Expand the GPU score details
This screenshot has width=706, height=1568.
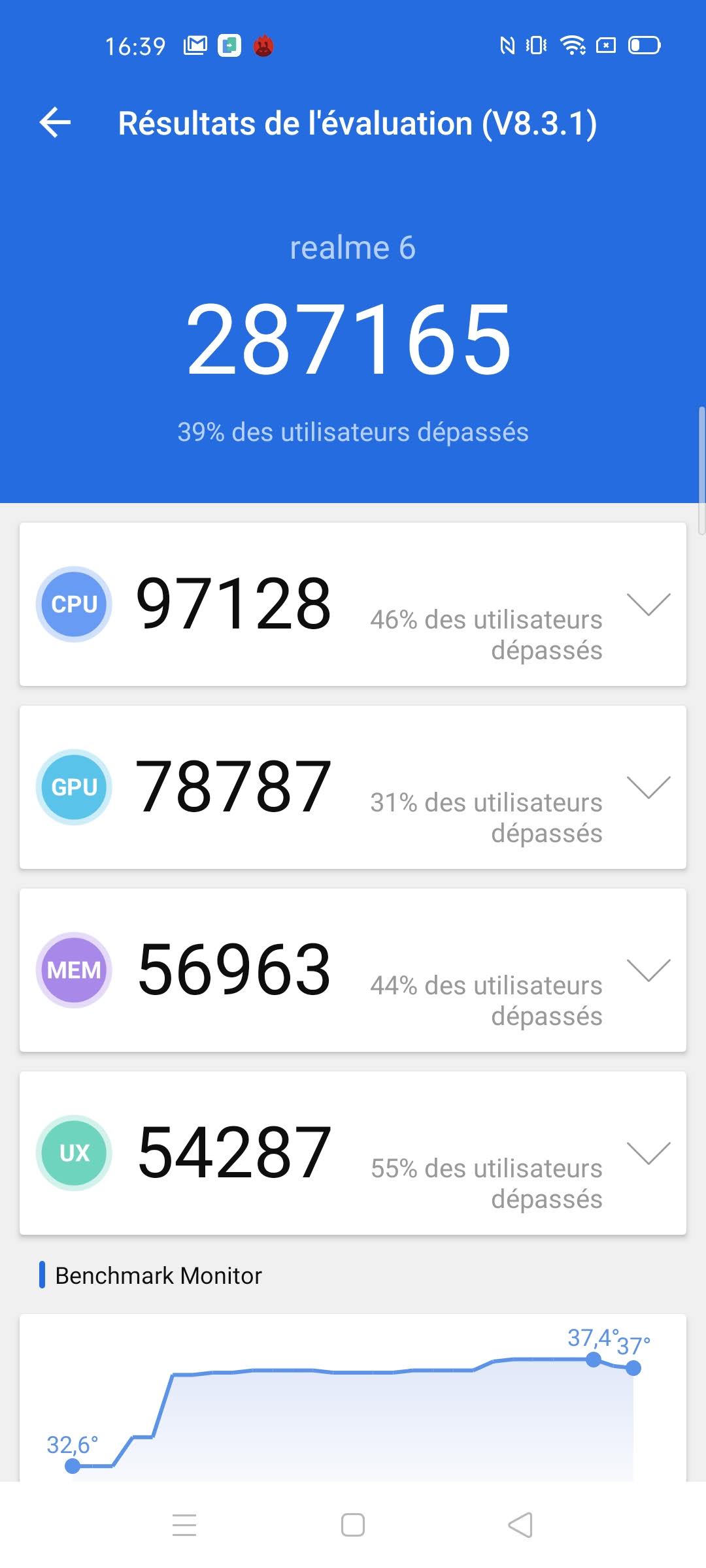tap(648, 787)
